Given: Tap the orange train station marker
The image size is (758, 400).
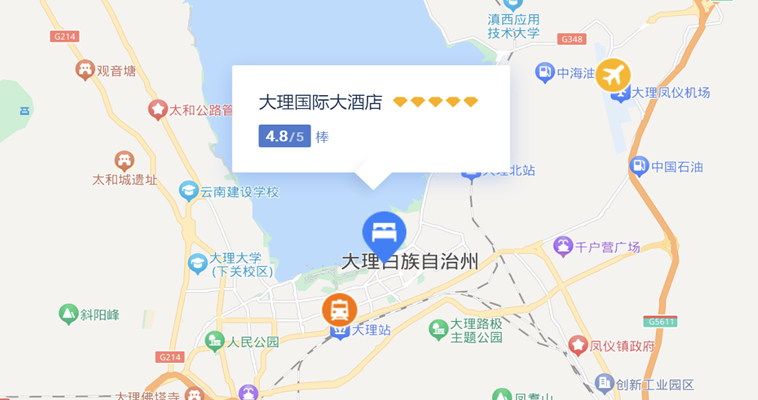Looking at the screenshot, I should 339,309.
